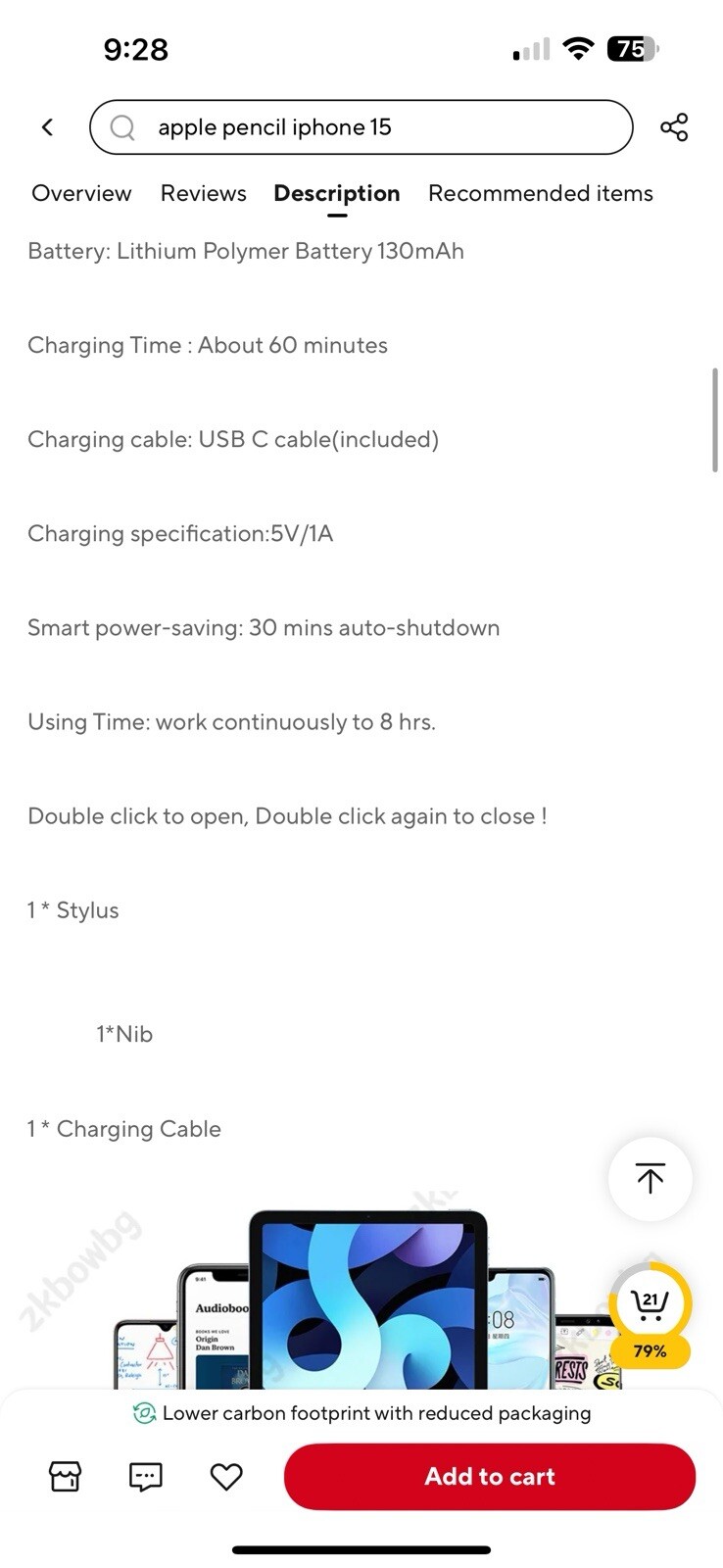Jump back to top of page
This screenshot has height=1568, width=723.
coord(650,1178)
